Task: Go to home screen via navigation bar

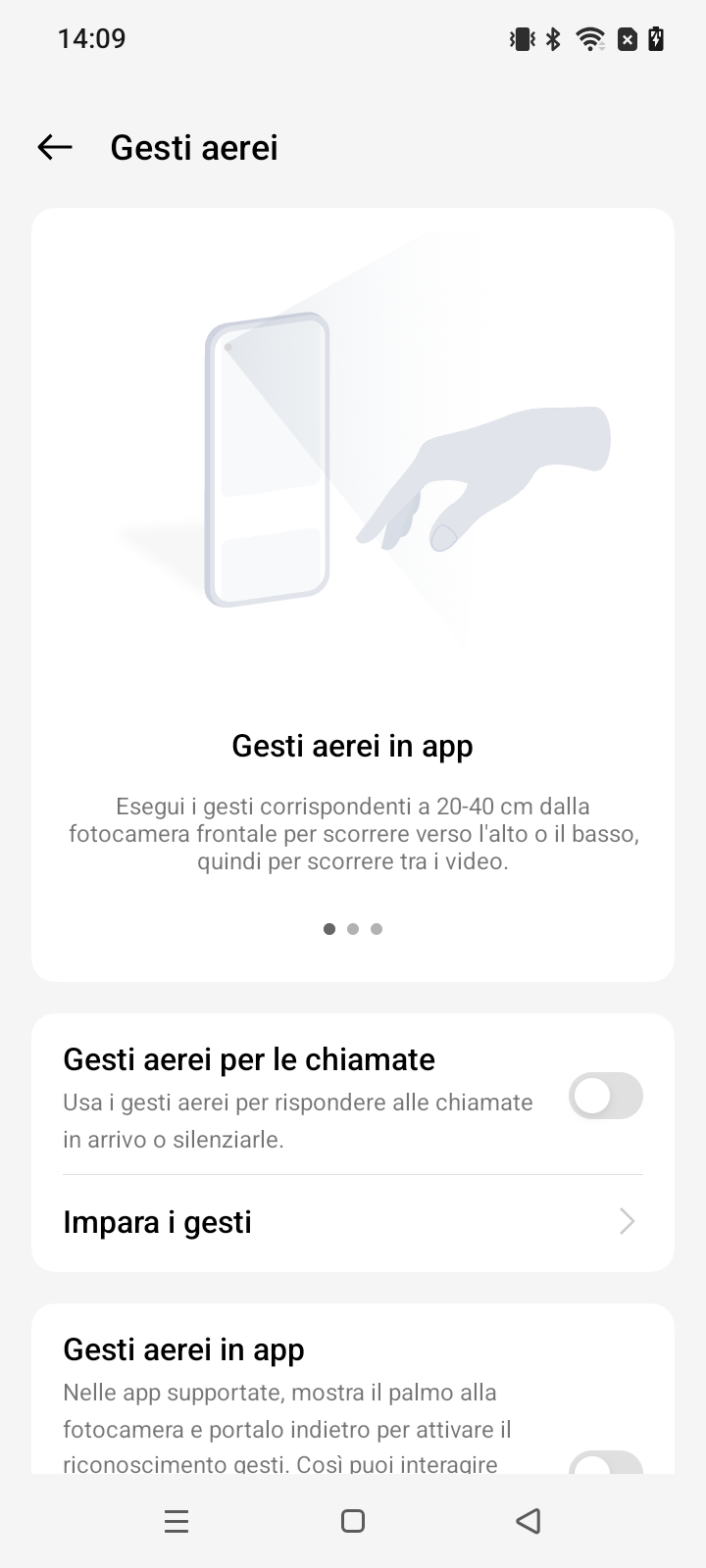Action: (353, 1521)
